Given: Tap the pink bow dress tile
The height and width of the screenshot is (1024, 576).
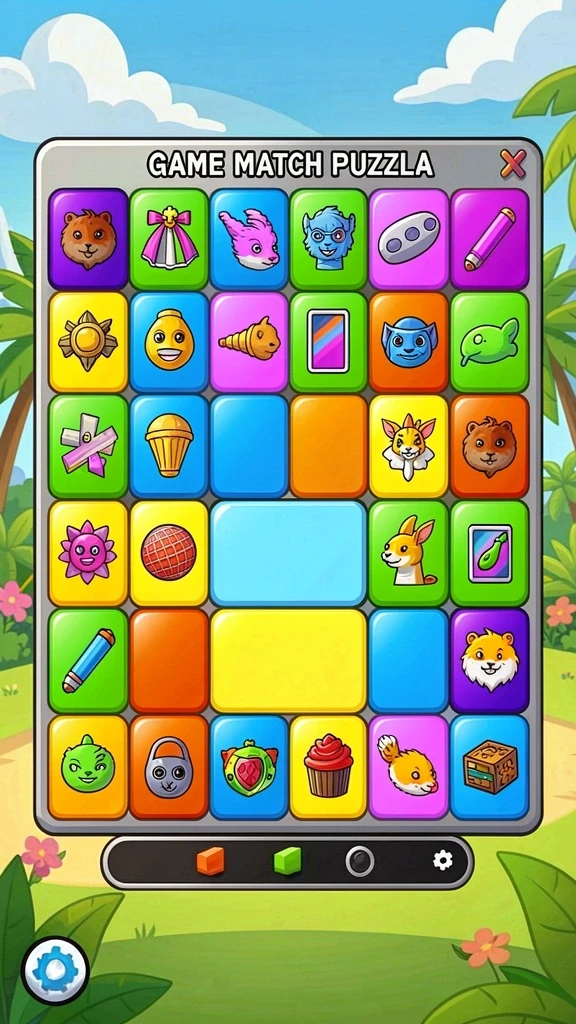Looking at the screenshot, I should point(168,238).
